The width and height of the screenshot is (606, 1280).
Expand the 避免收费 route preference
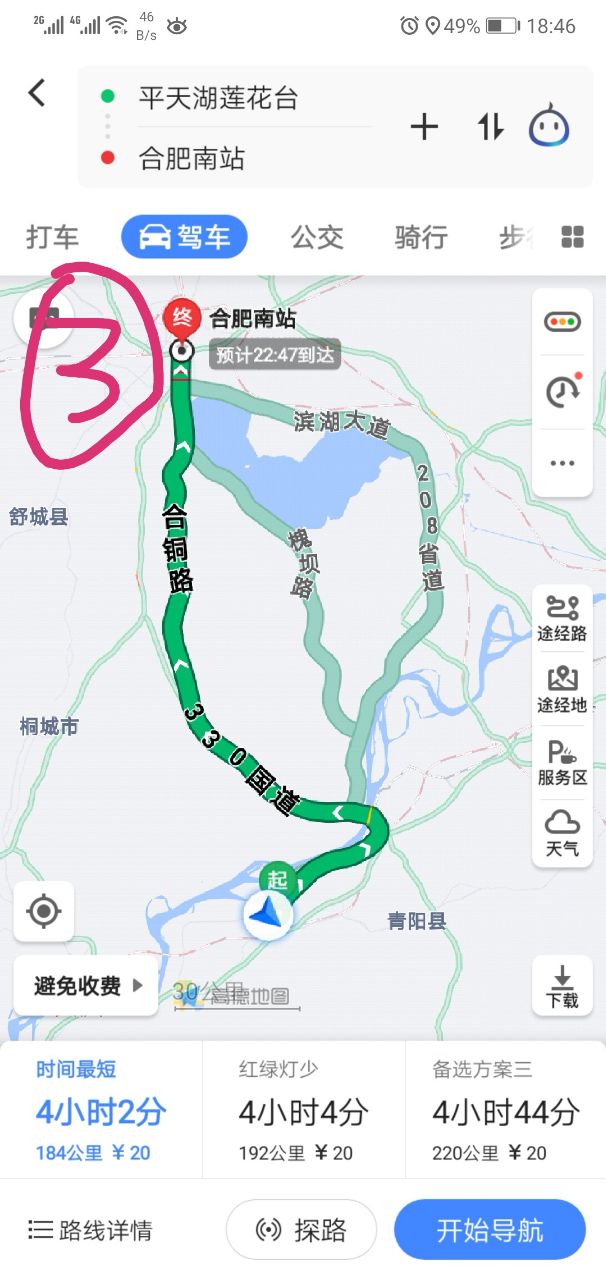point(87,986)
